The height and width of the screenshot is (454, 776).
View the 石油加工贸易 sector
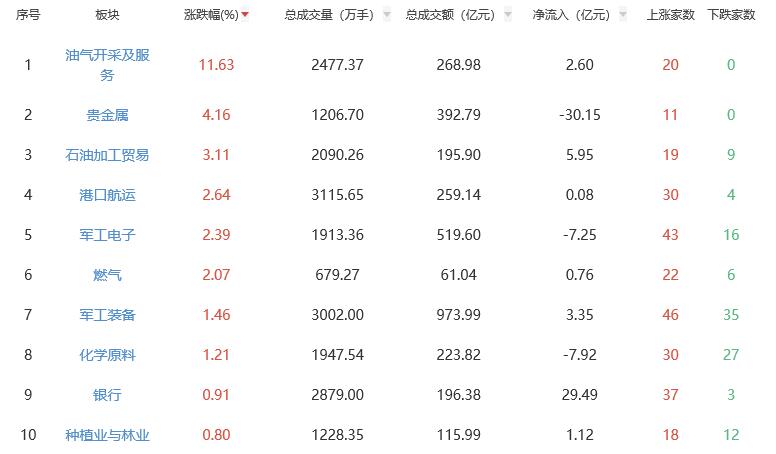(107, 155)
